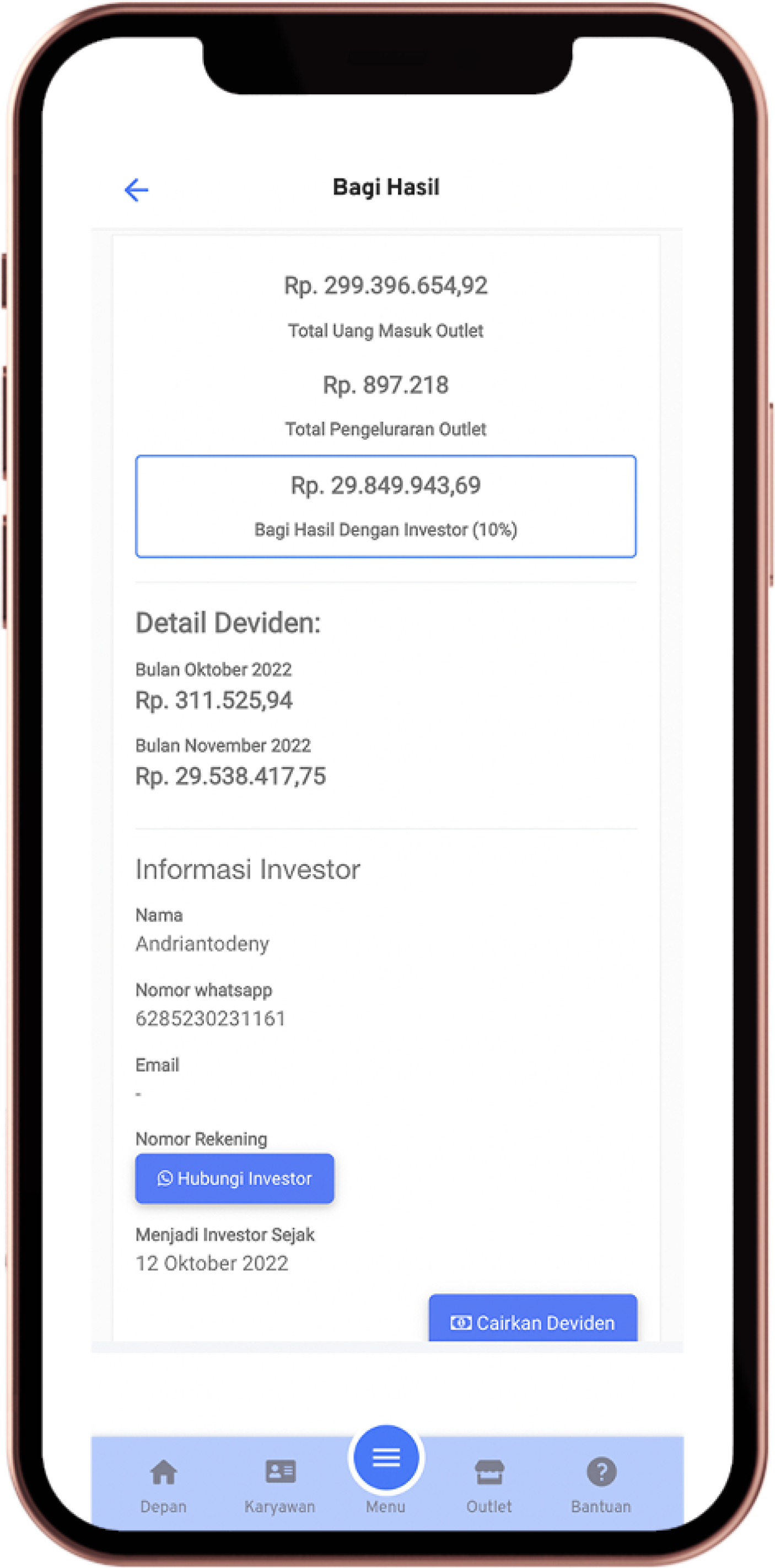Open the Karyawan tab

[280, 1485]
